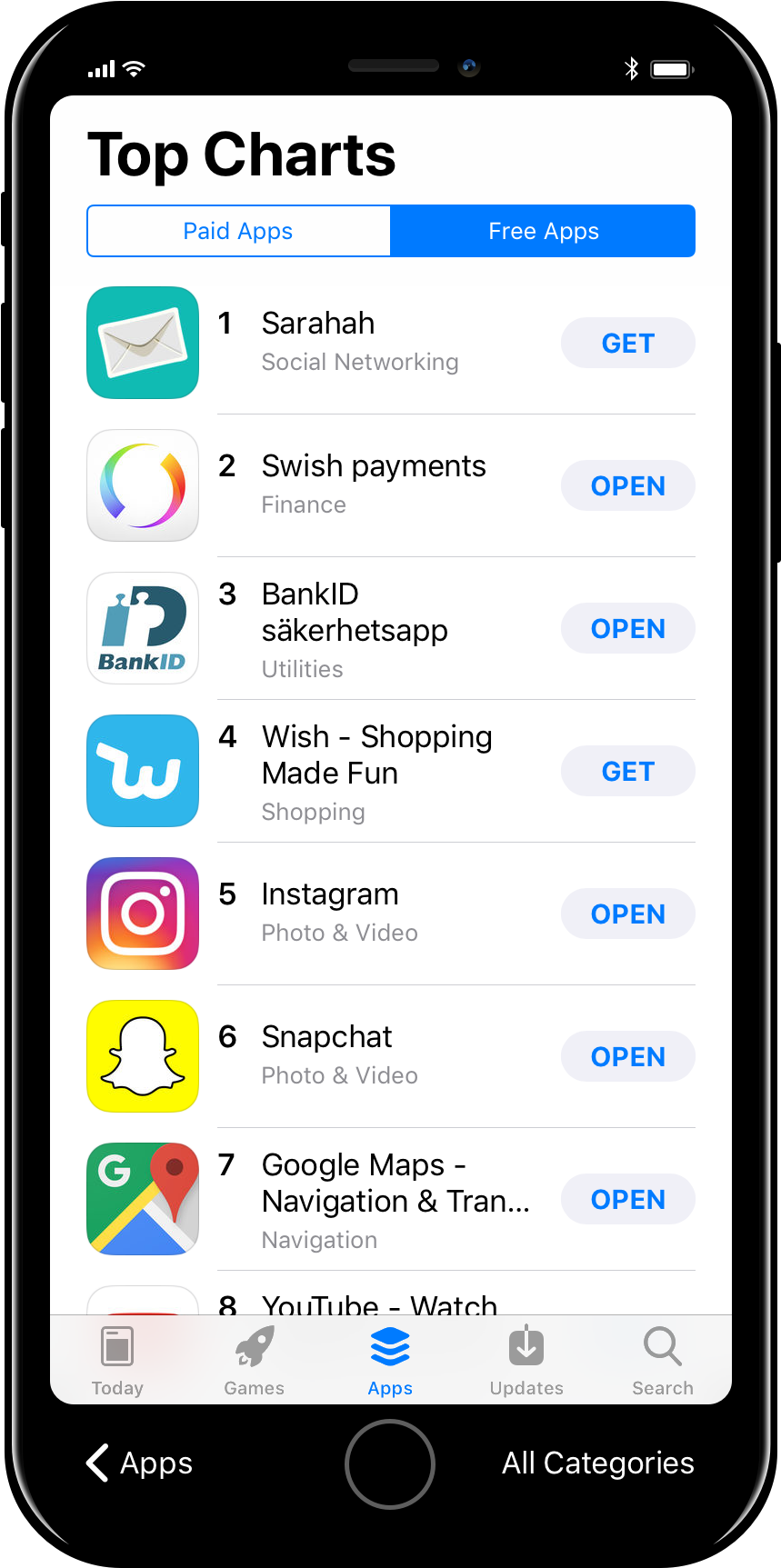Select the Free Apps tab
781x1568 pixels.
click(x=542, y=231)
